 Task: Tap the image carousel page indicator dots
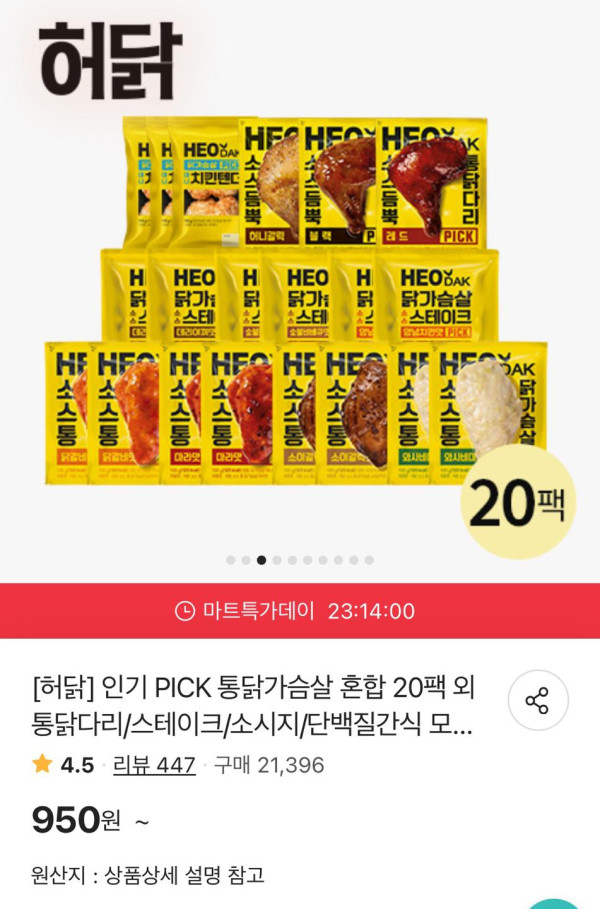click(300, 560)
